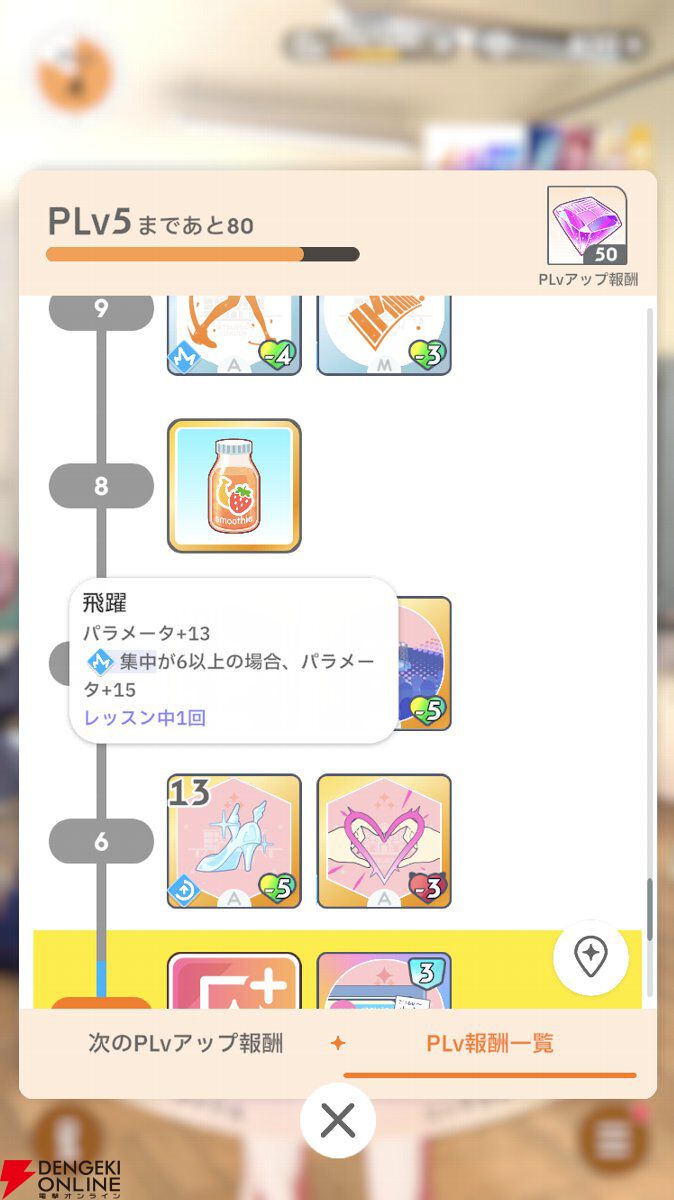Close the PLv rewards dialog

pos(338,1121)
